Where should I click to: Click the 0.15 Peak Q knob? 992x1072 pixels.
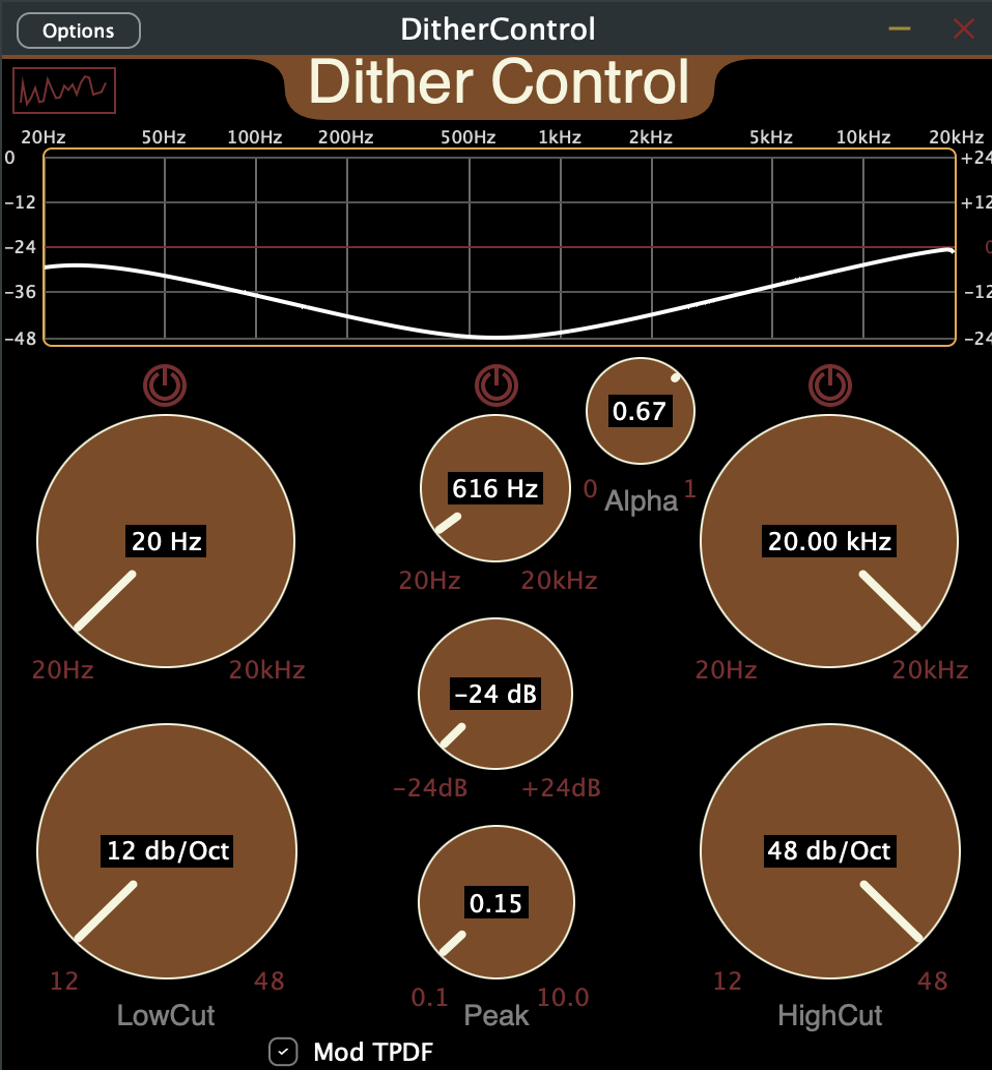tap(496, 902)
